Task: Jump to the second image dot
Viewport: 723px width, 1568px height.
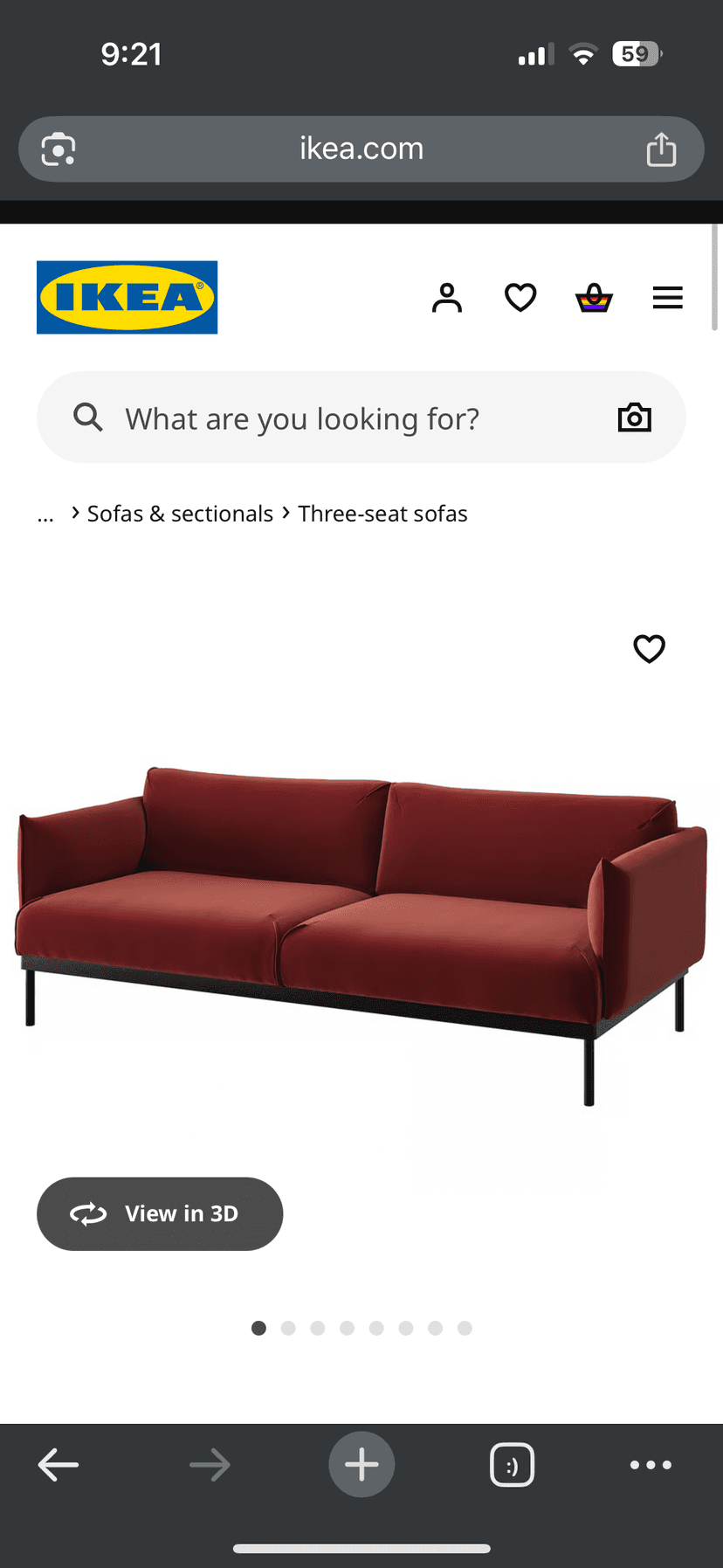Action: (288, 1328)
